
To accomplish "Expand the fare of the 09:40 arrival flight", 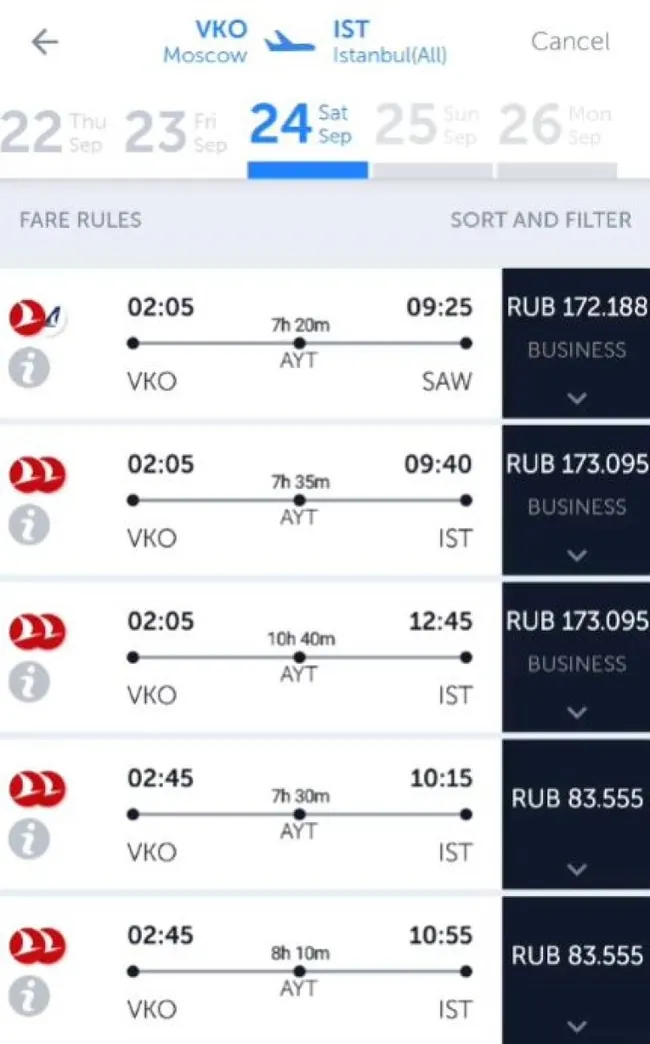I will click(576, 500).
